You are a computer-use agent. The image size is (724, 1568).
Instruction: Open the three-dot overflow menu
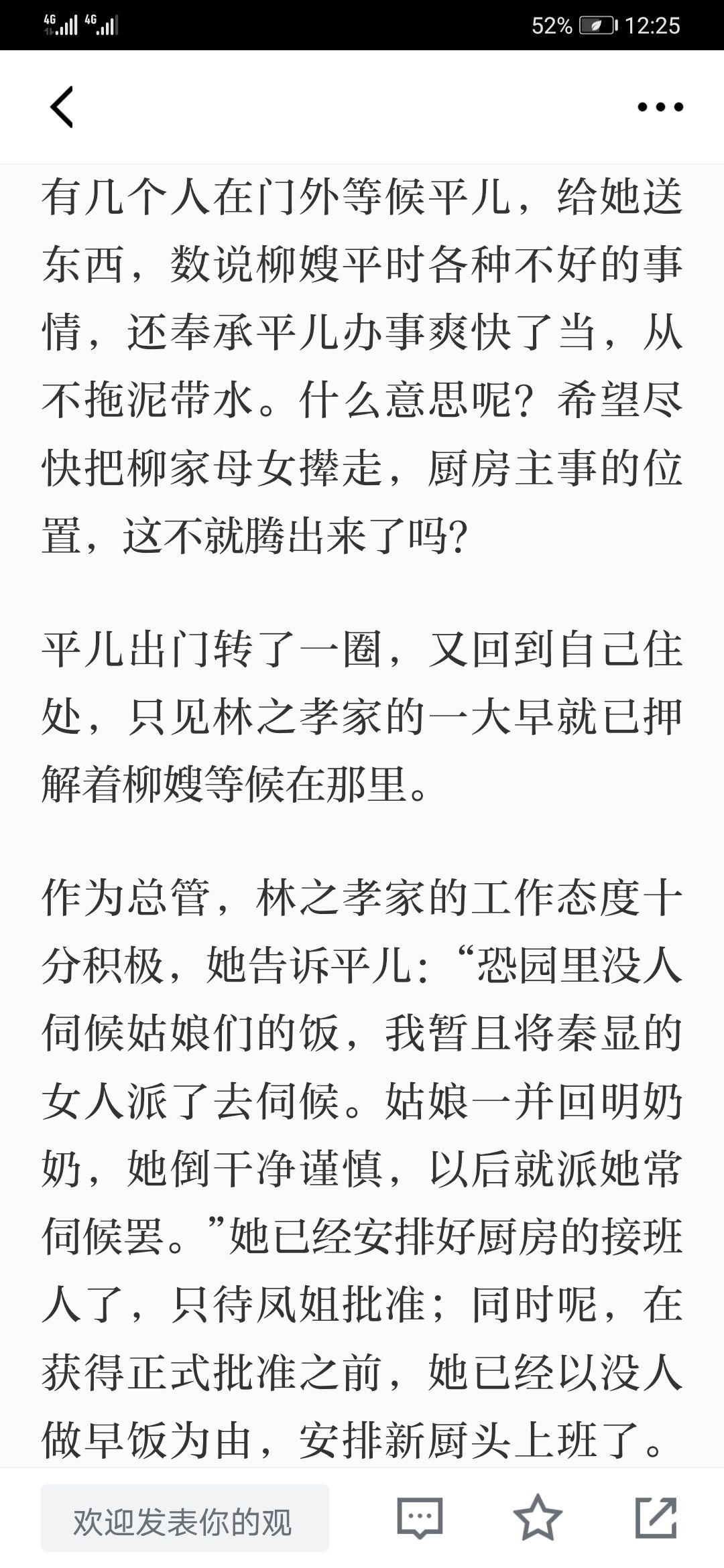(660, 107)
